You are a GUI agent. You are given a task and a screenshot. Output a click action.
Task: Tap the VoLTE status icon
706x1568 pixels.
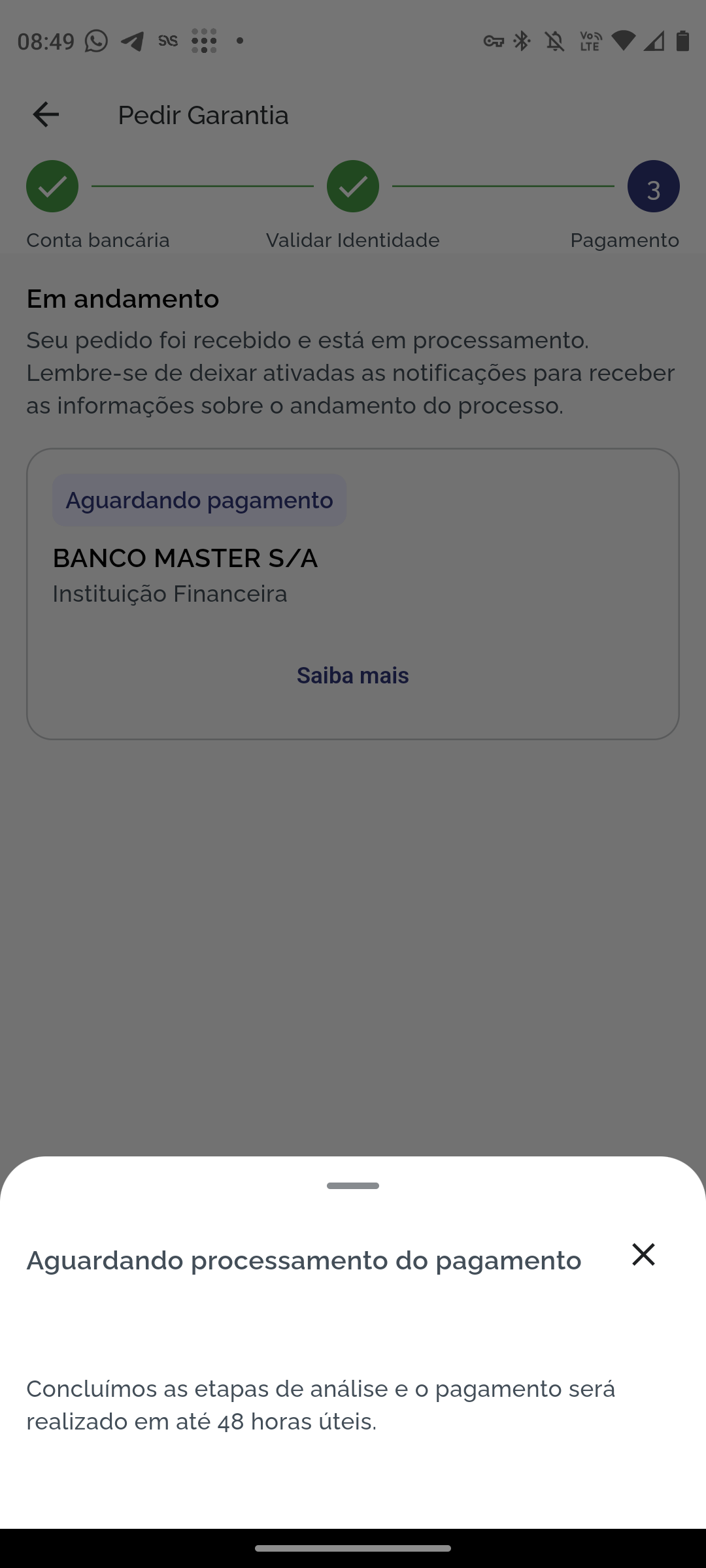click(588, 41)
